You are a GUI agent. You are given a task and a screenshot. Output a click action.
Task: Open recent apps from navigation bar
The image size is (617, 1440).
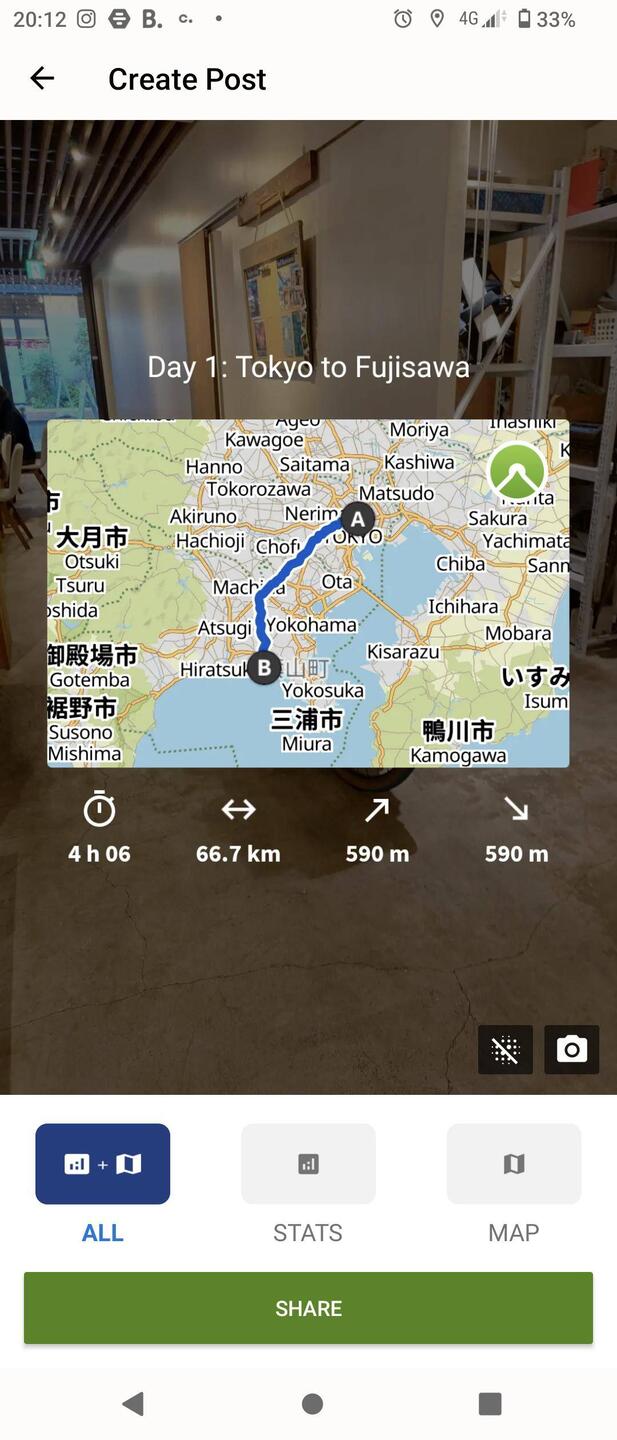pos(490,1404)
